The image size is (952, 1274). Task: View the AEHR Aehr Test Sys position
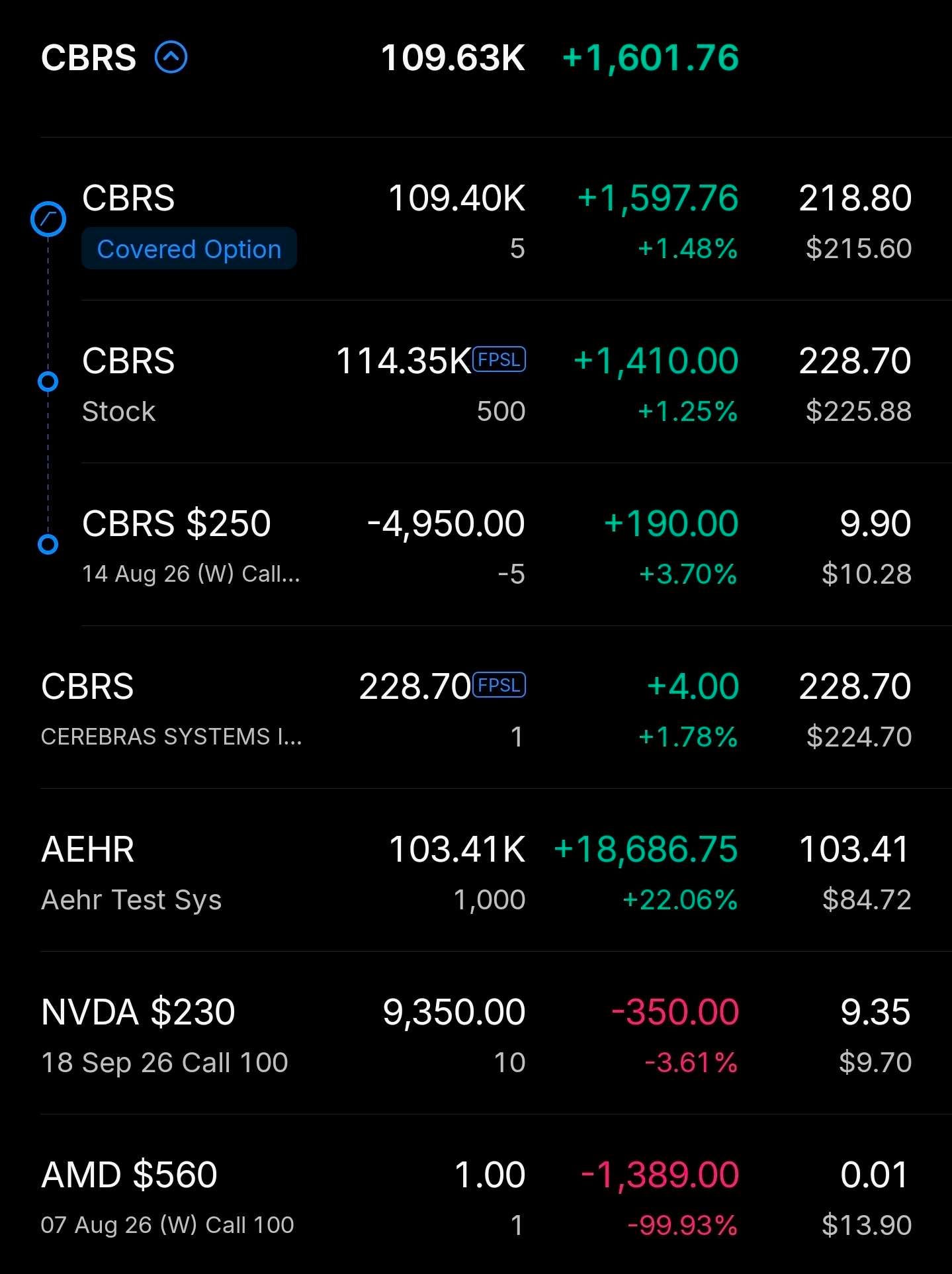click(x=496, y=870)
